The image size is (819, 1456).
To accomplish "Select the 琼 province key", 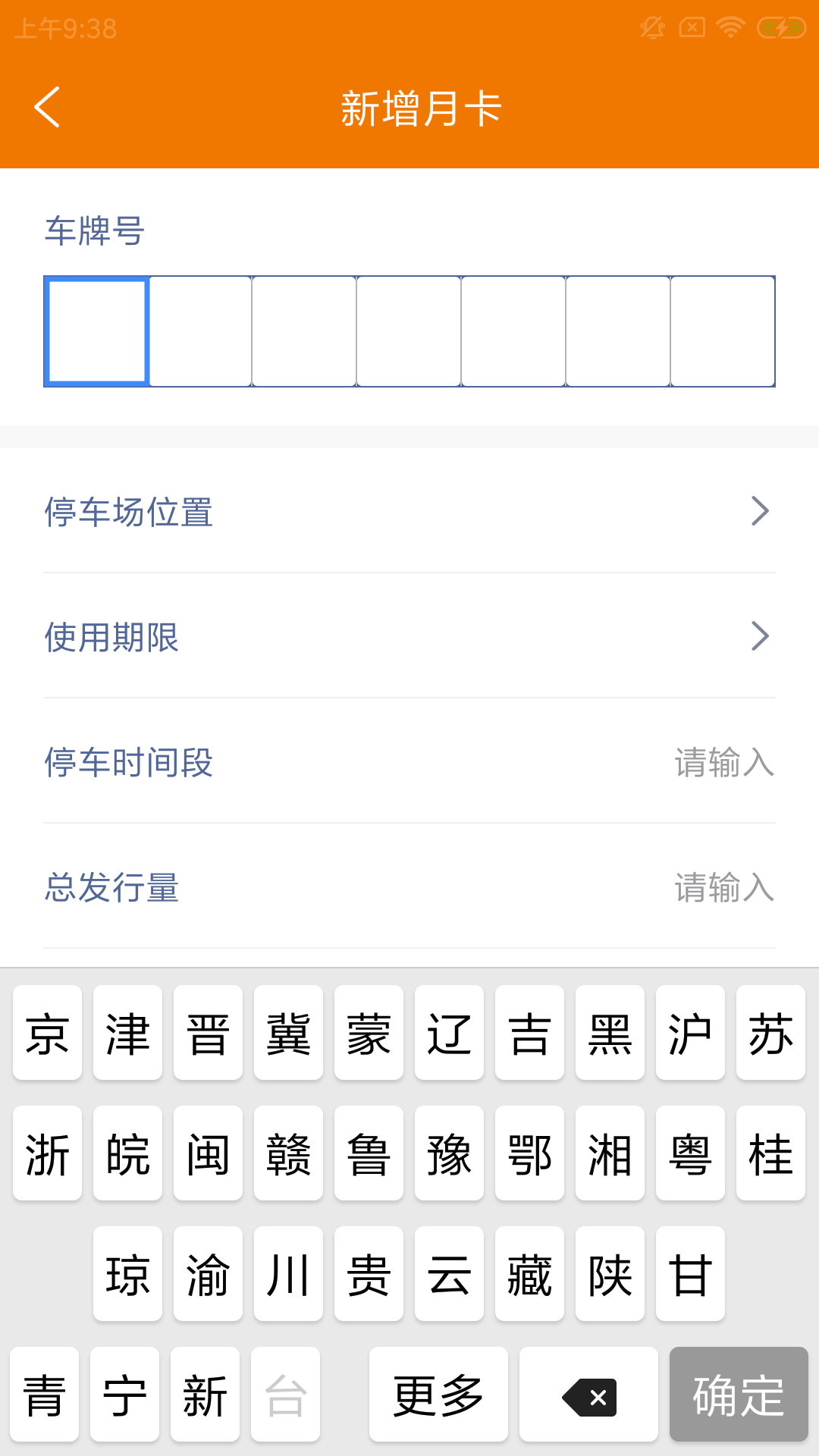I will 127,1274.
